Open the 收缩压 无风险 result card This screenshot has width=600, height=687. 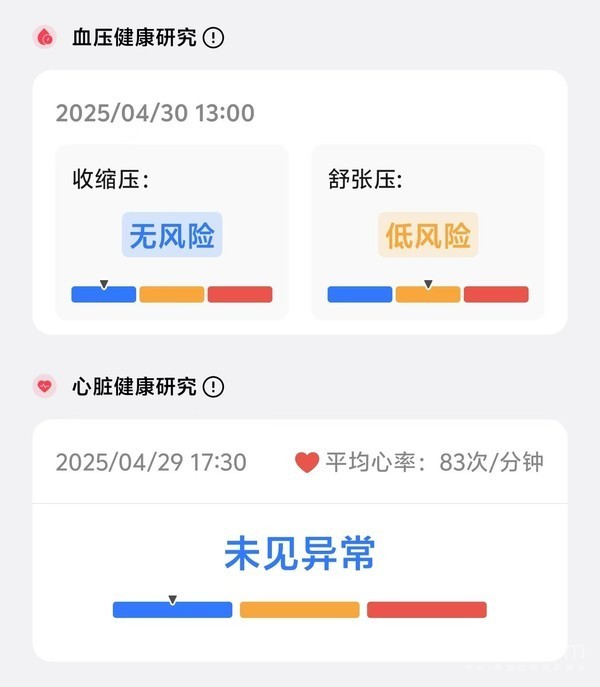click(172, 233)
